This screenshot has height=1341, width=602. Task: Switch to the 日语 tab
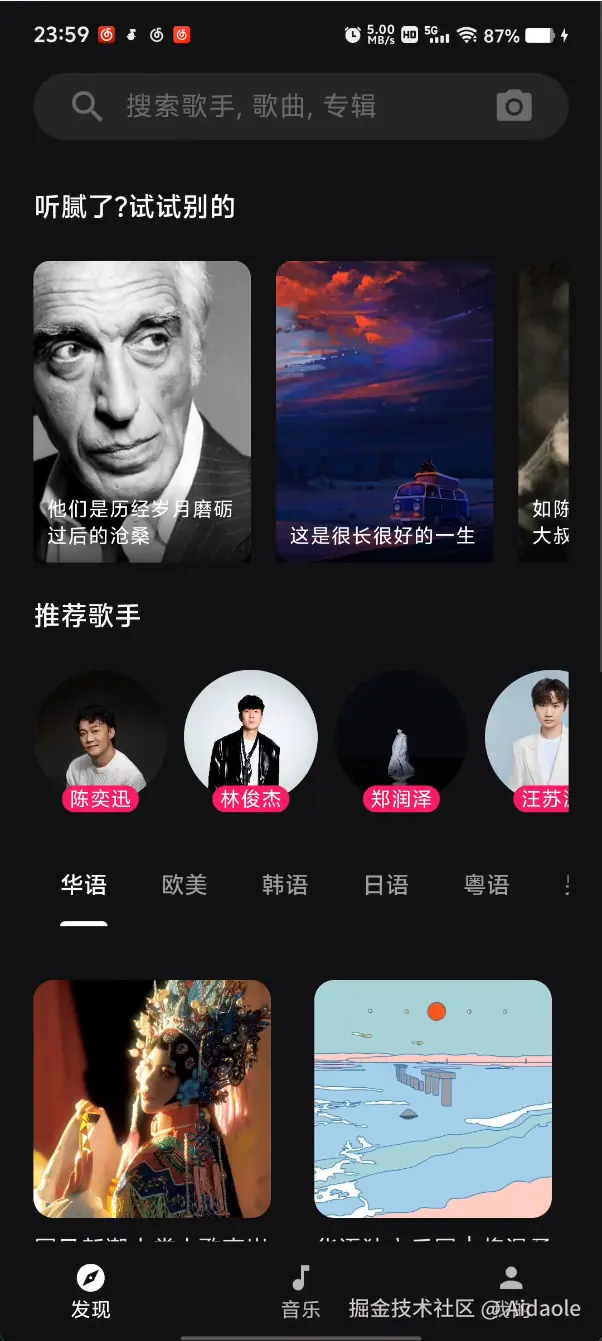[x=386, y=885]
